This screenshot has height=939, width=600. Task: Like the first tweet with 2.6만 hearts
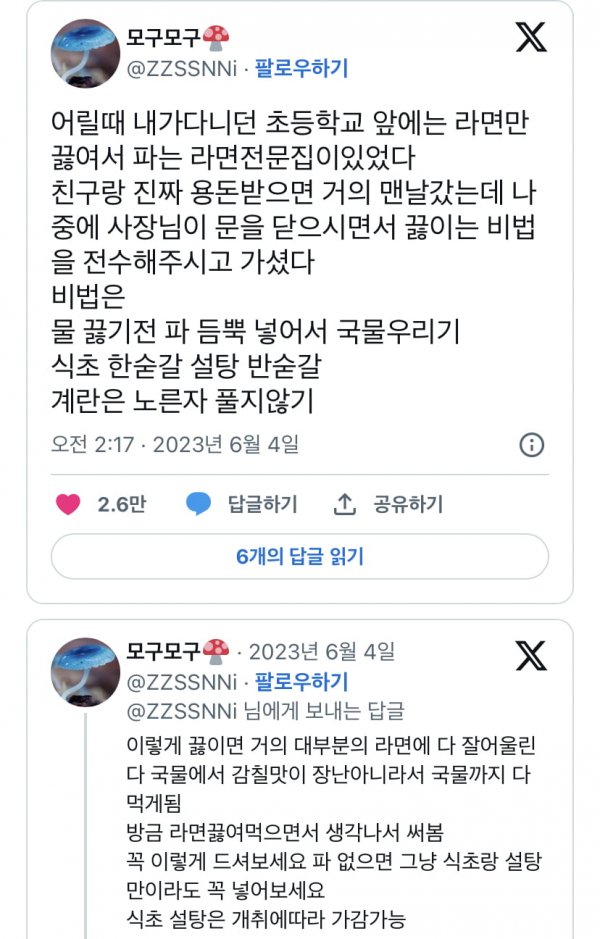pos(68,504)
